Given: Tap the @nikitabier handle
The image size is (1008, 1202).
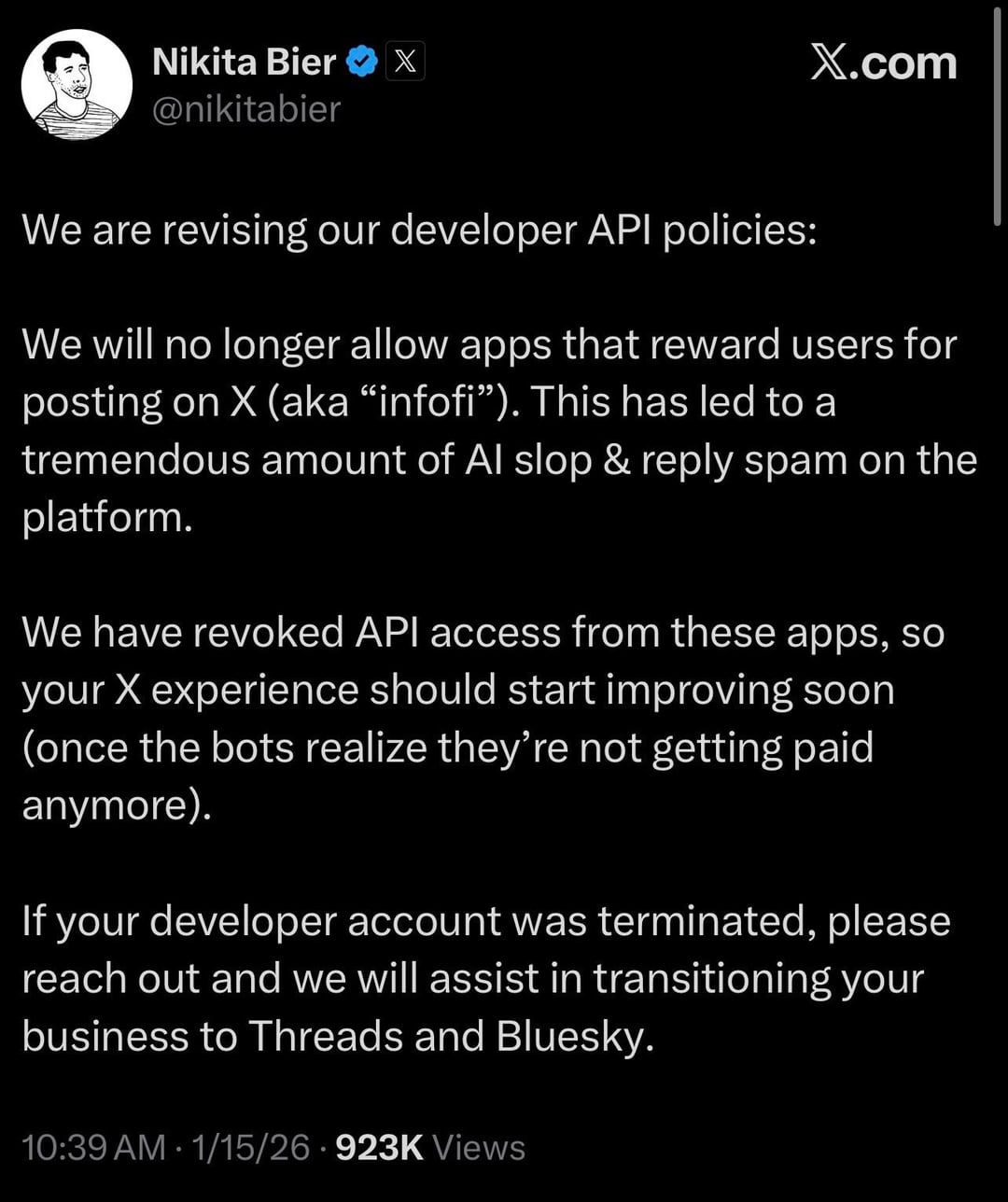Looking at the screenshot, I should pyautogui.click(x=245, y=109).
